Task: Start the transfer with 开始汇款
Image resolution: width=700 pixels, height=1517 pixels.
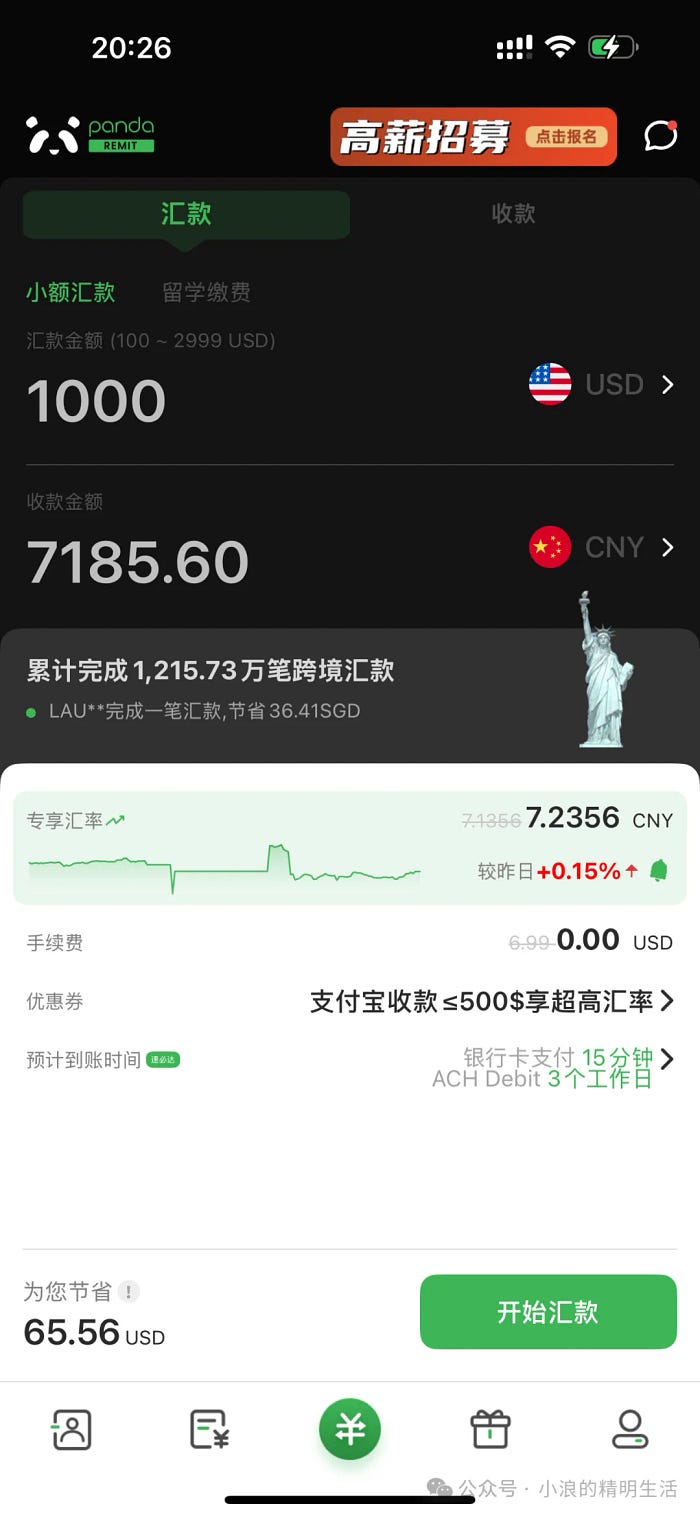Action: [x=547, y=1312]
